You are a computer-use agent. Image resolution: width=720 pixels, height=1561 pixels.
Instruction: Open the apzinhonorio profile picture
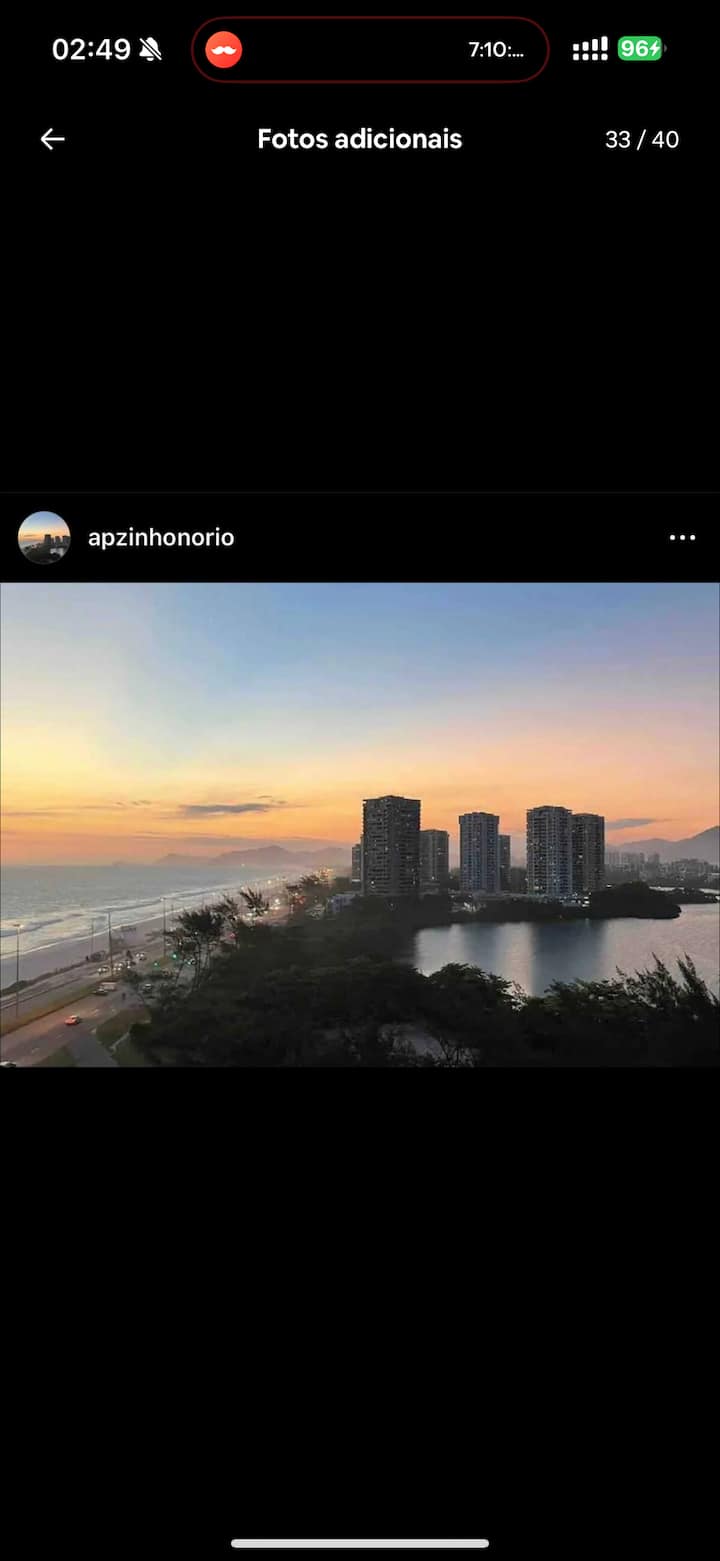44,538
